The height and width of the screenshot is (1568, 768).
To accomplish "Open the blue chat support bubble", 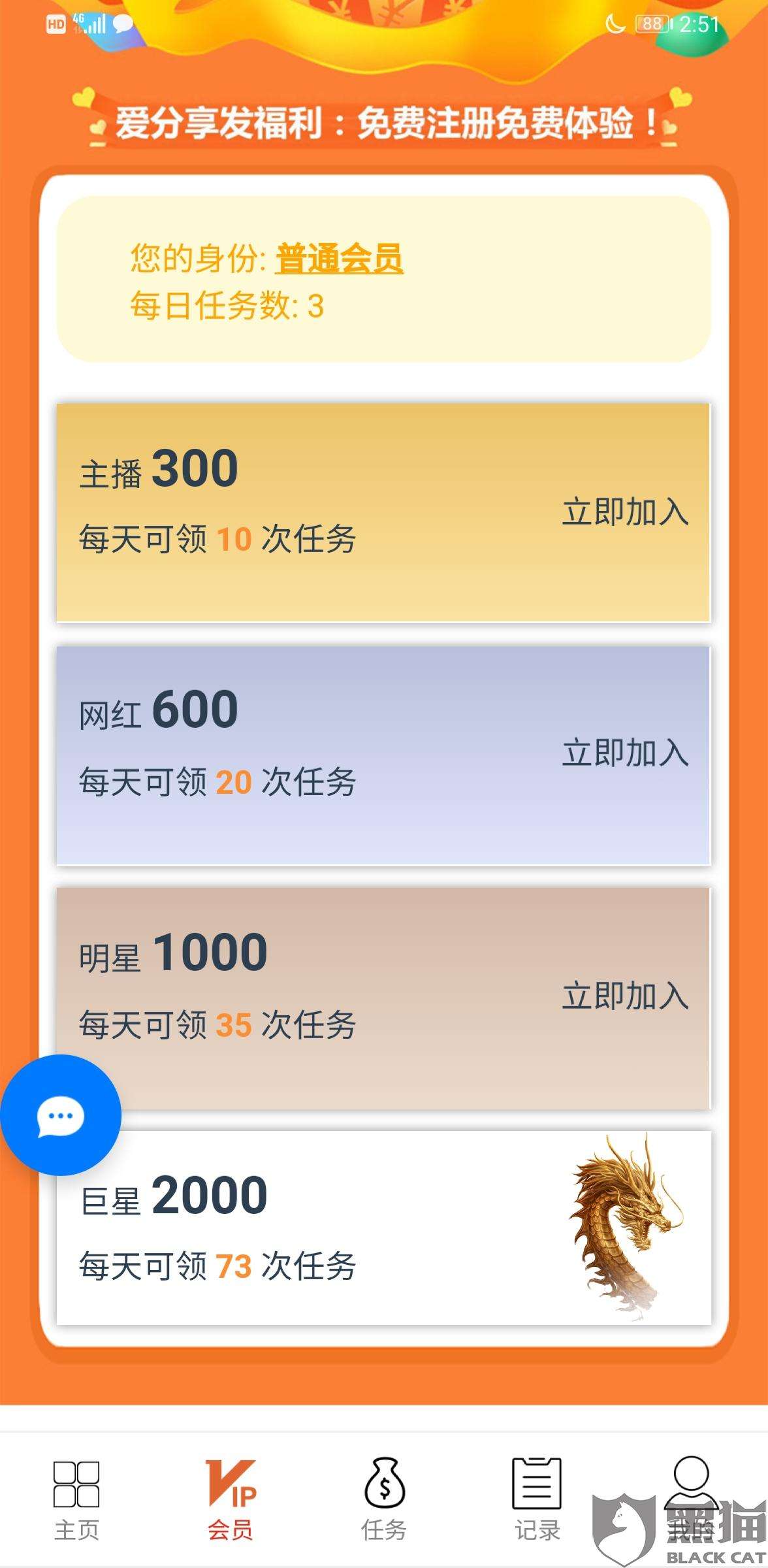I will [x=60, y=1117].
